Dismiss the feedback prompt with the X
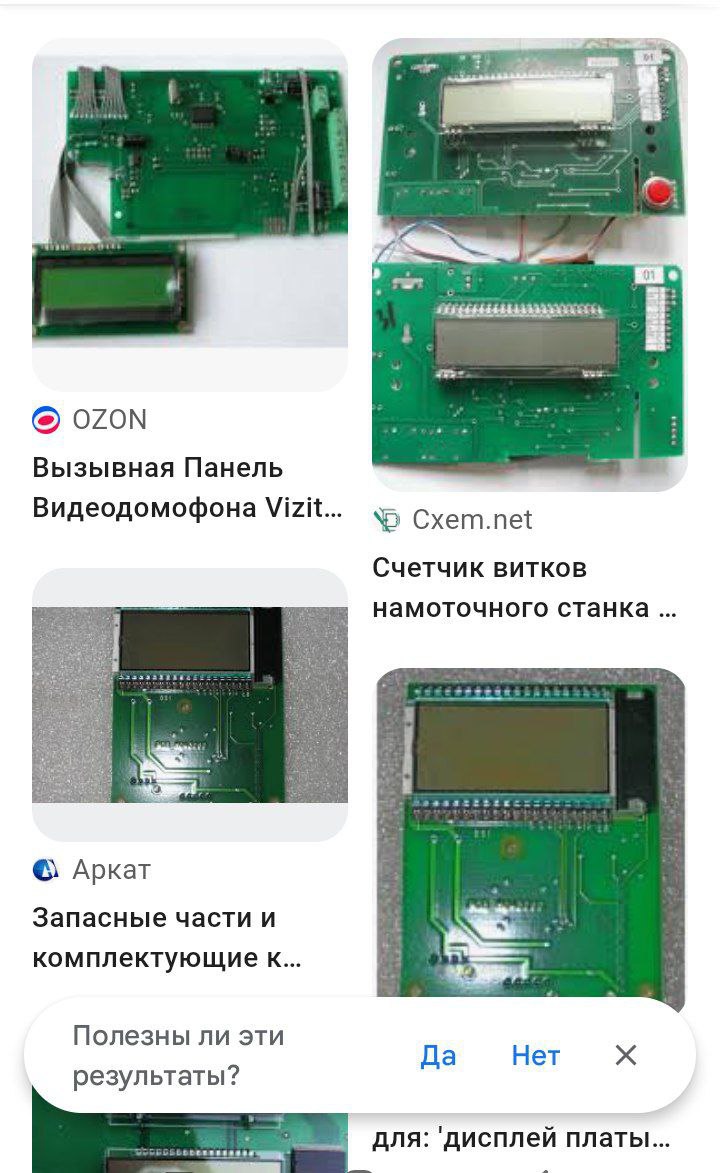This screenshot has height=1173, width=720. [626, 1056]
